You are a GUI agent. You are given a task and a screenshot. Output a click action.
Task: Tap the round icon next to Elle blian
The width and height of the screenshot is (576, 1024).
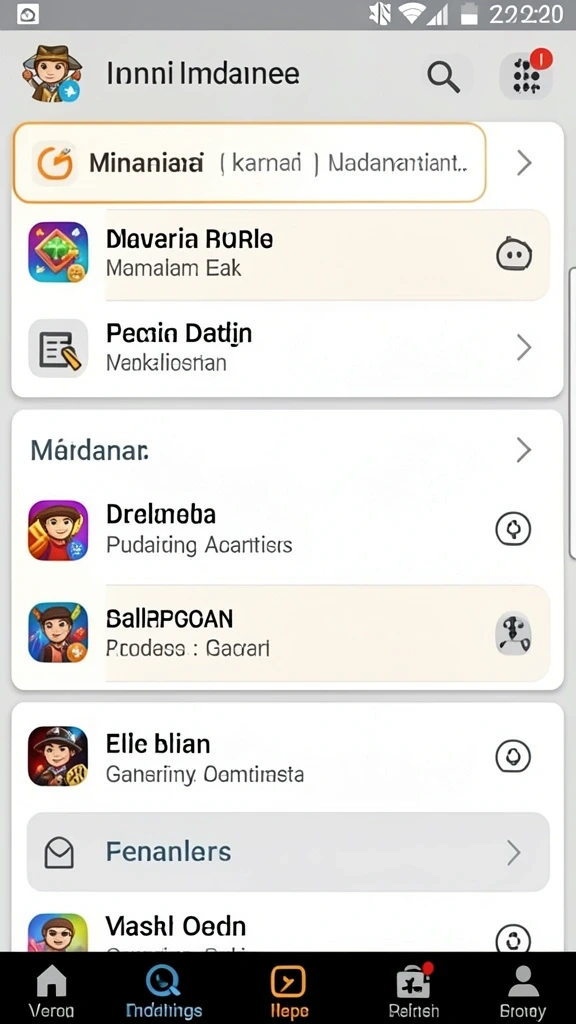(513, 756)
